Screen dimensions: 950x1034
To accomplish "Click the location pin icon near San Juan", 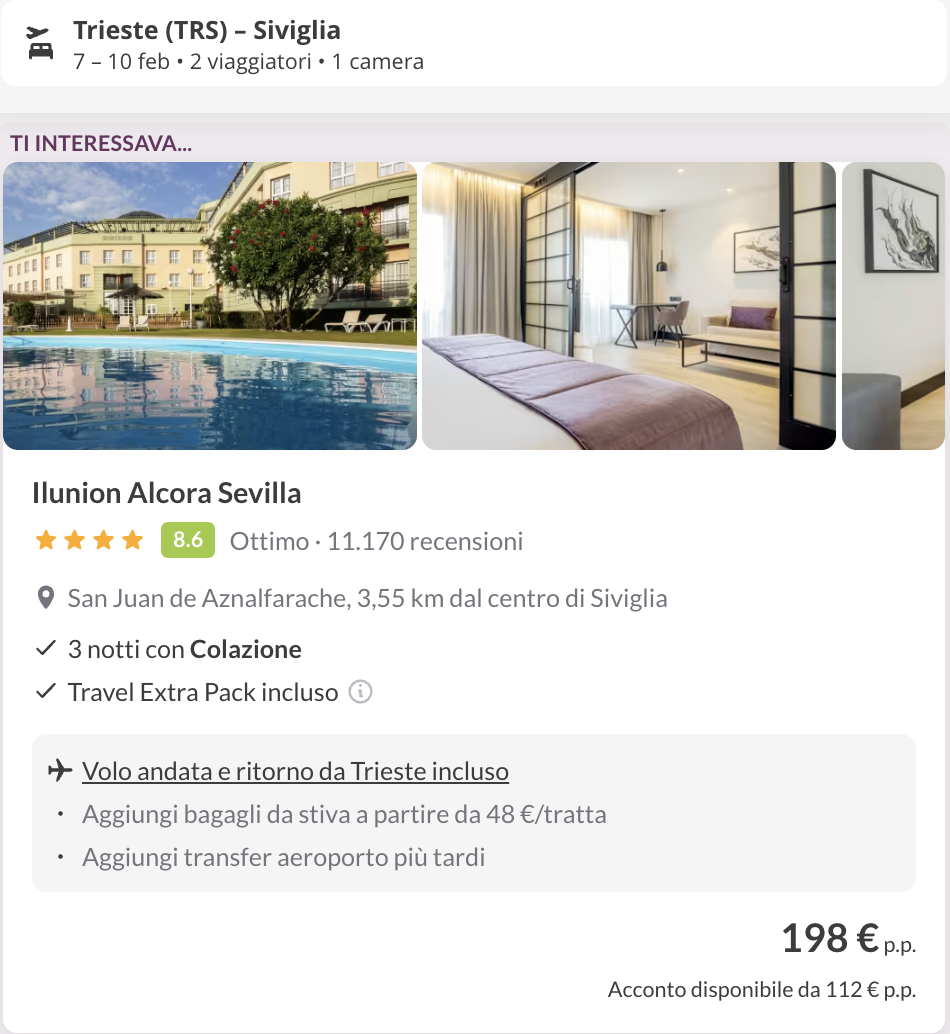I will click(44, 597).
